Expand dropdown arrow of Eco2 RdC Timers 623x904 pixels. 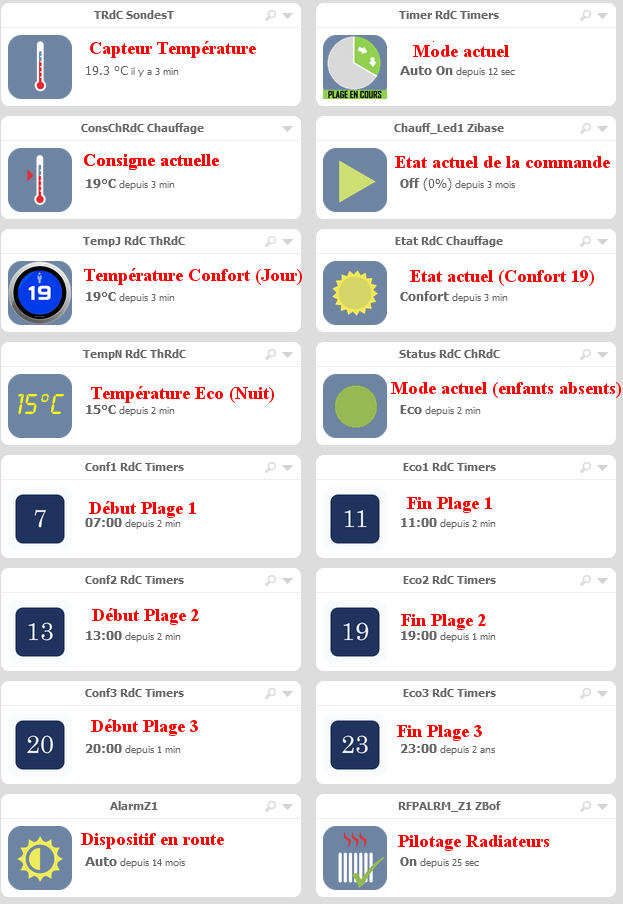(x=602, y=581)
